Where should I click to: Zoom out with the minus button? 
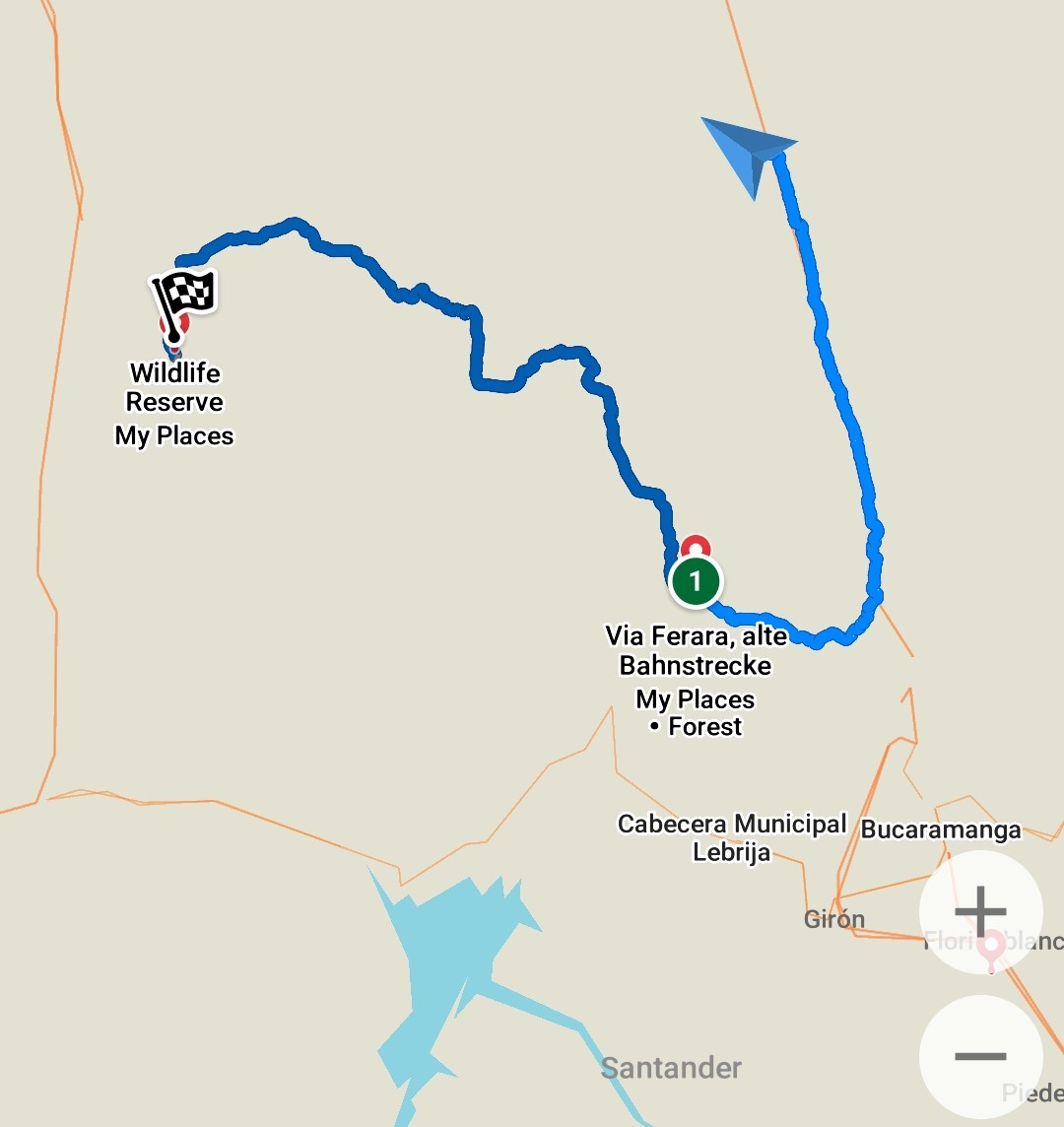pos(980,1056)
